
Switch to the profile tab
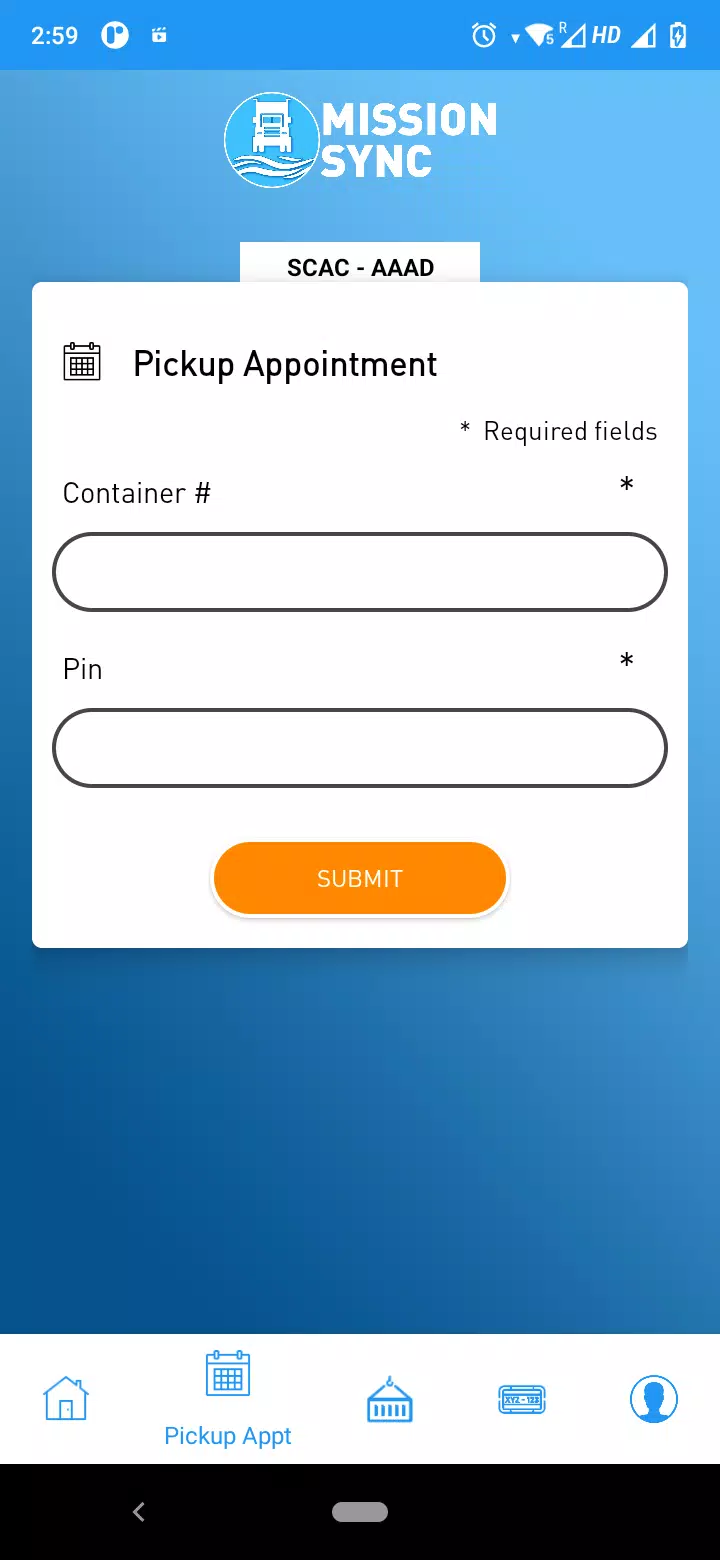654,1398
